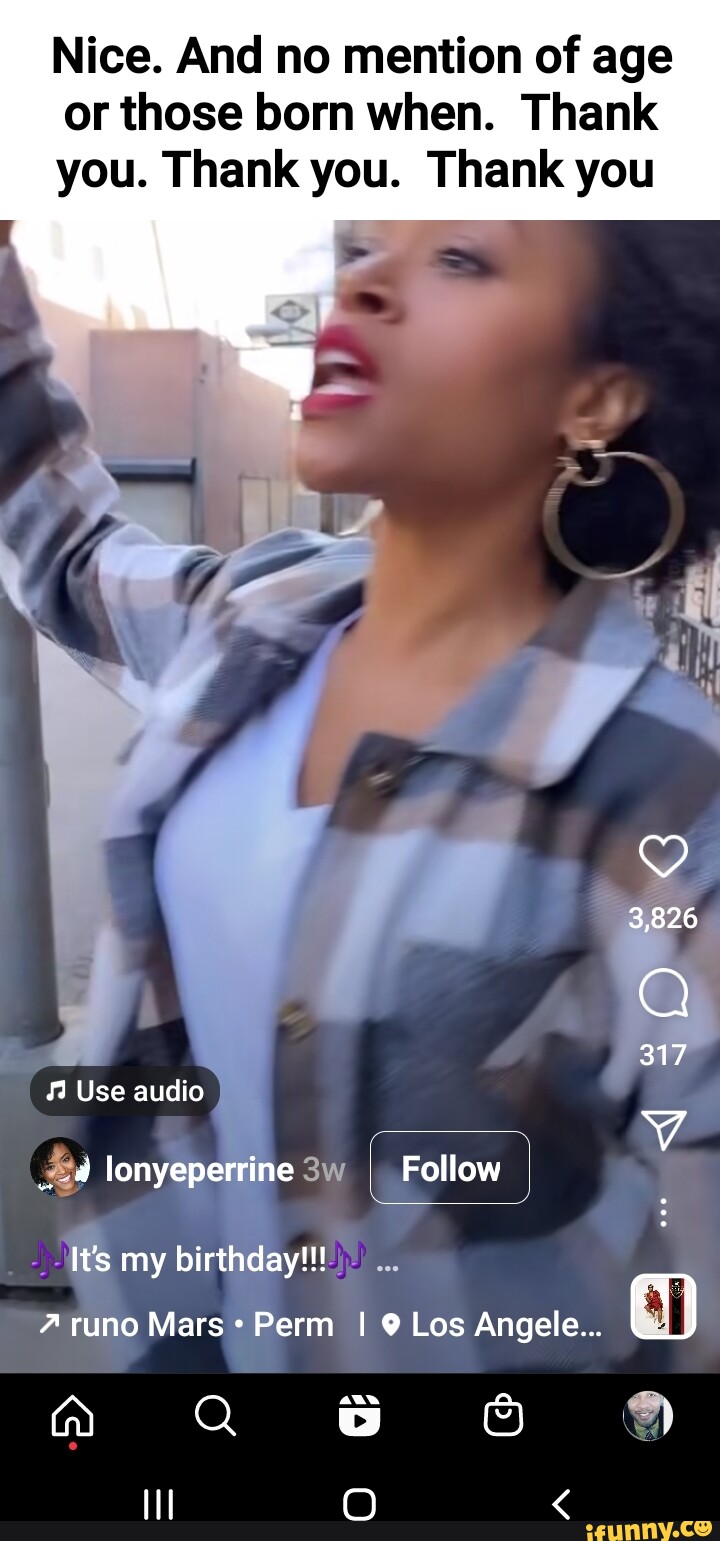Open lonyeperrine's profile picture
The width and height of the screenshot is (720, 1541).
[60, 1168]
